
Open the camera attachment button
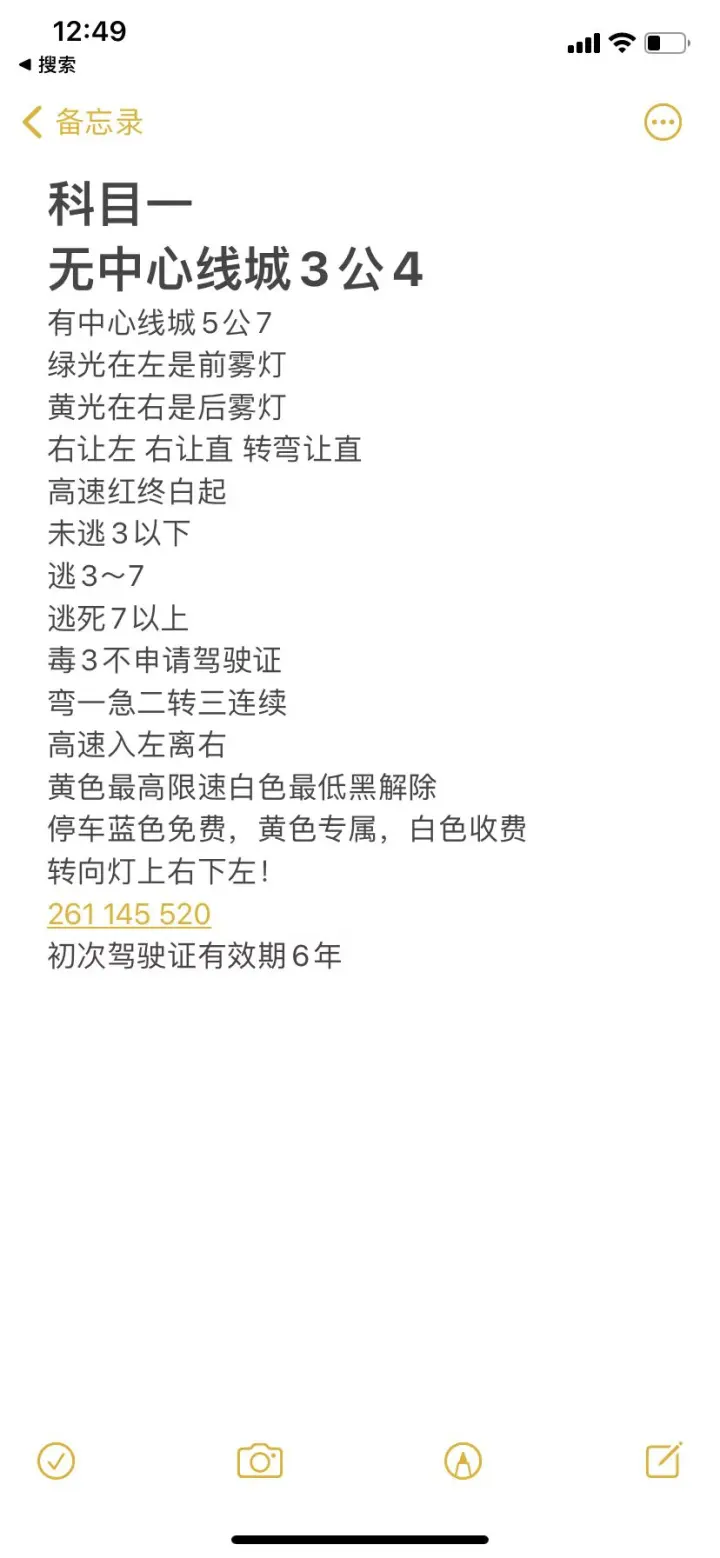pos(260,1461)
